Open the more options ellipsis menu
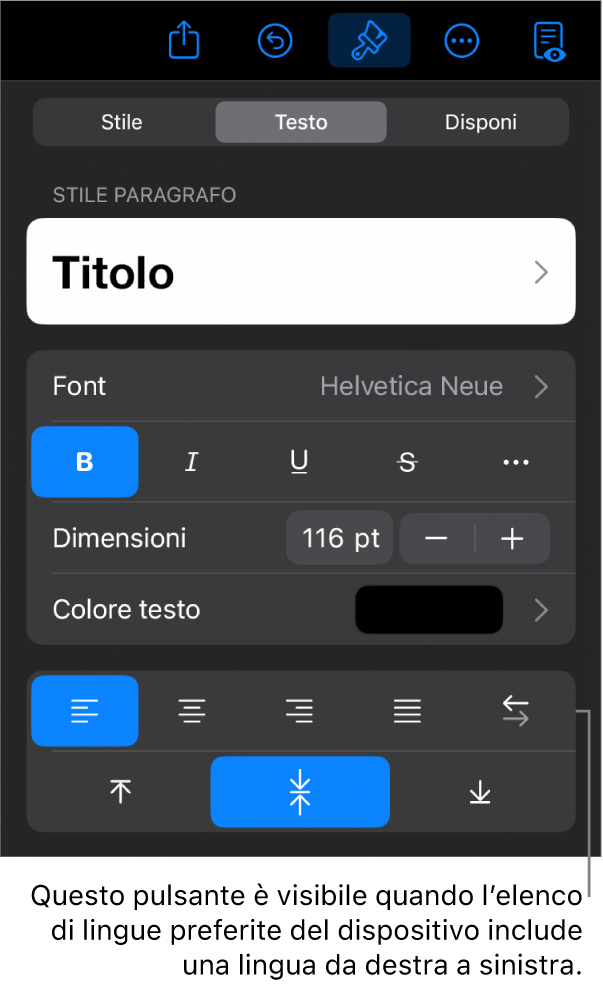 461,41
